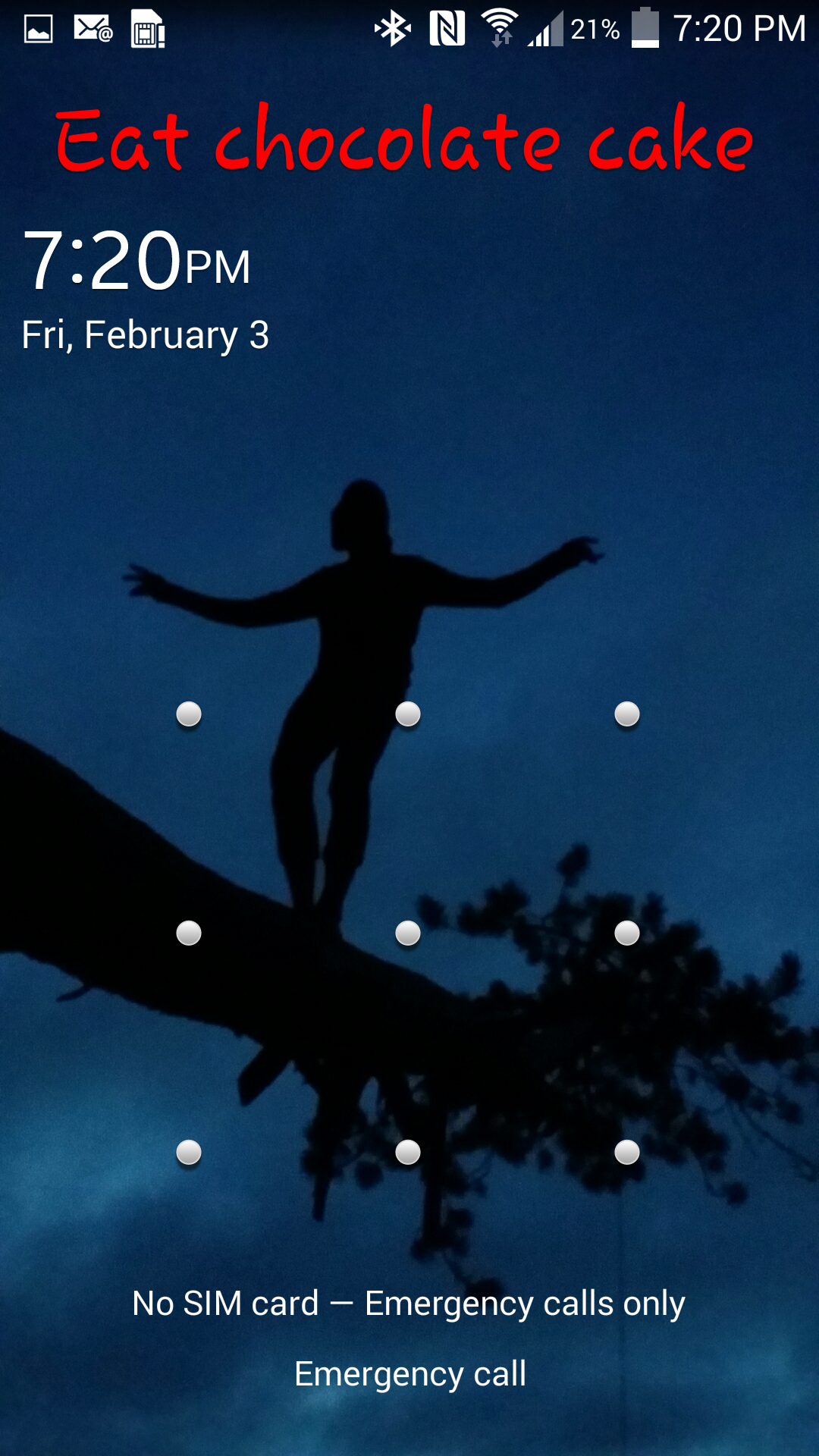Tap the bottom-right pattern dot

[627, 1152]
